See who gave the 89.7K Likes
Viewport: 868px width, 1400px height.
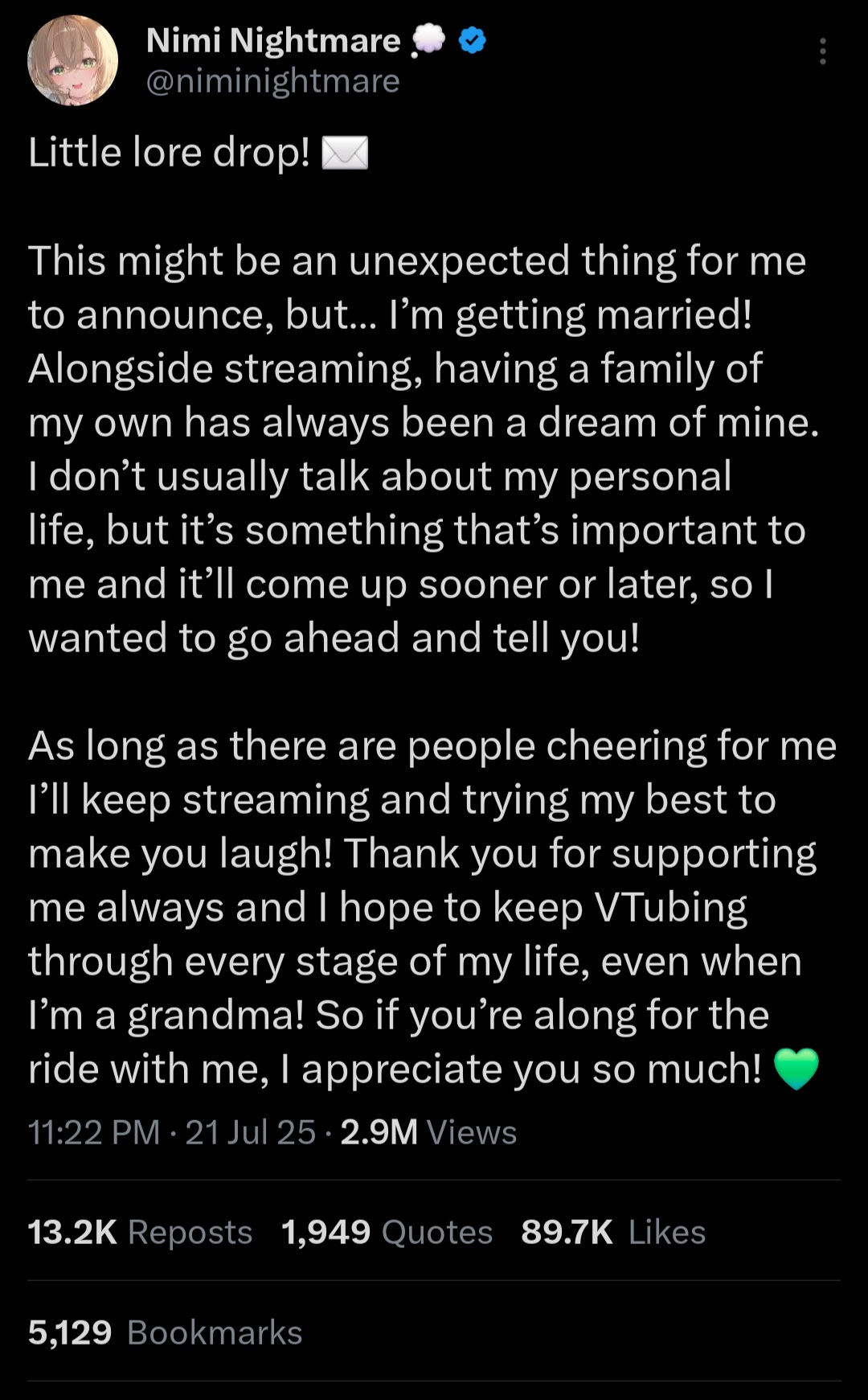click(x=613, y=1232)
